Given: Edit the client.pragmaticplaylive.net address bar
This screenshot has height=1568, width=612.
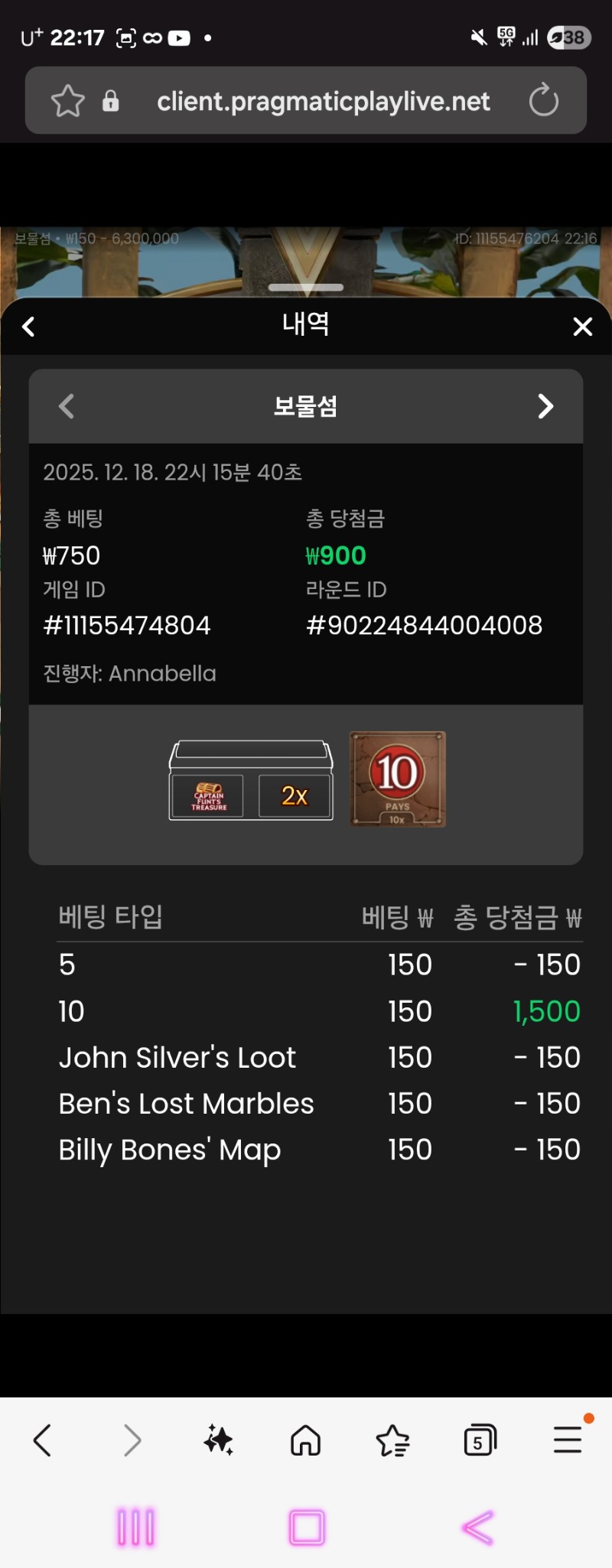Looking at the screenshot, I should click(x=323, y=101).
